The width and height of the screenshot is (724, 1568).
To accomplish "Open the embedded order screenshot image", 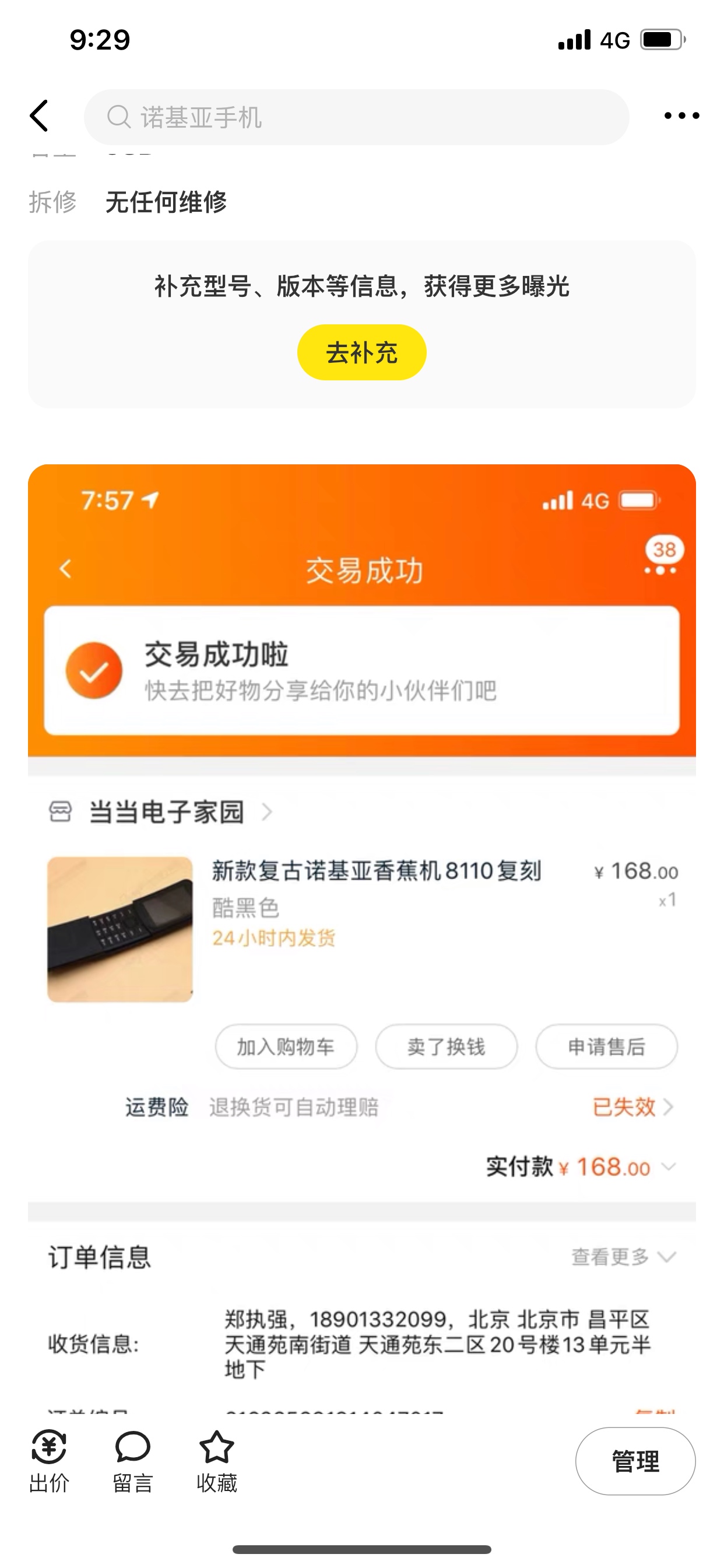I will click(x=361, y=937).
